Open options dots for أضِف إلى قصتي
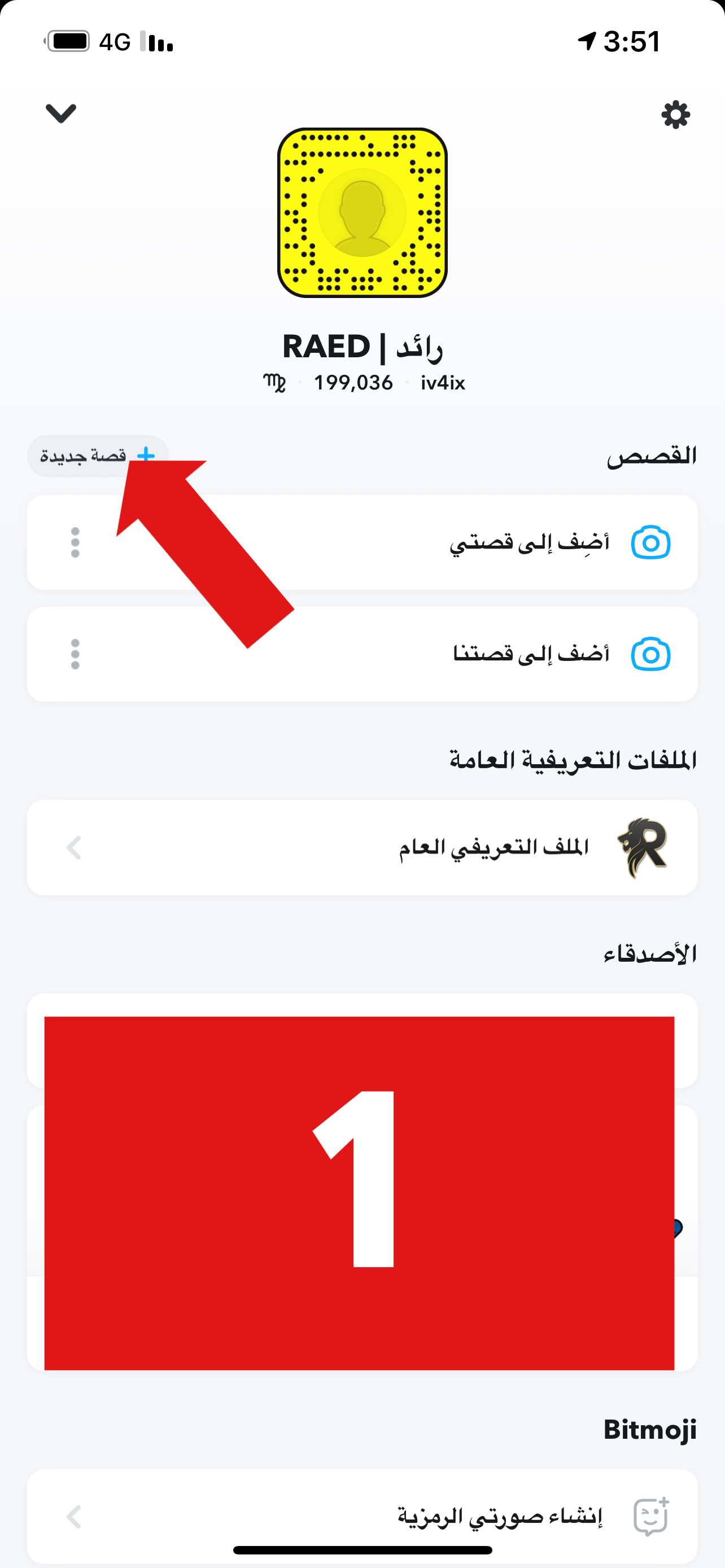The image size is (725, 1568). pyautogui.click(x=75, y=542)
